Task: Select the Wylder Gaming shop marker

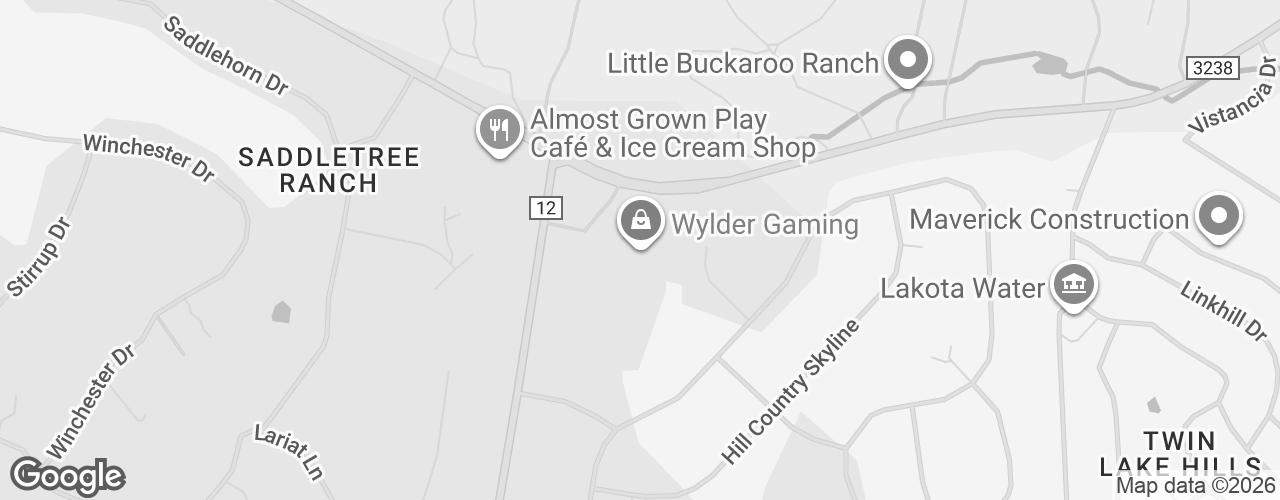Action: (641, 221)
